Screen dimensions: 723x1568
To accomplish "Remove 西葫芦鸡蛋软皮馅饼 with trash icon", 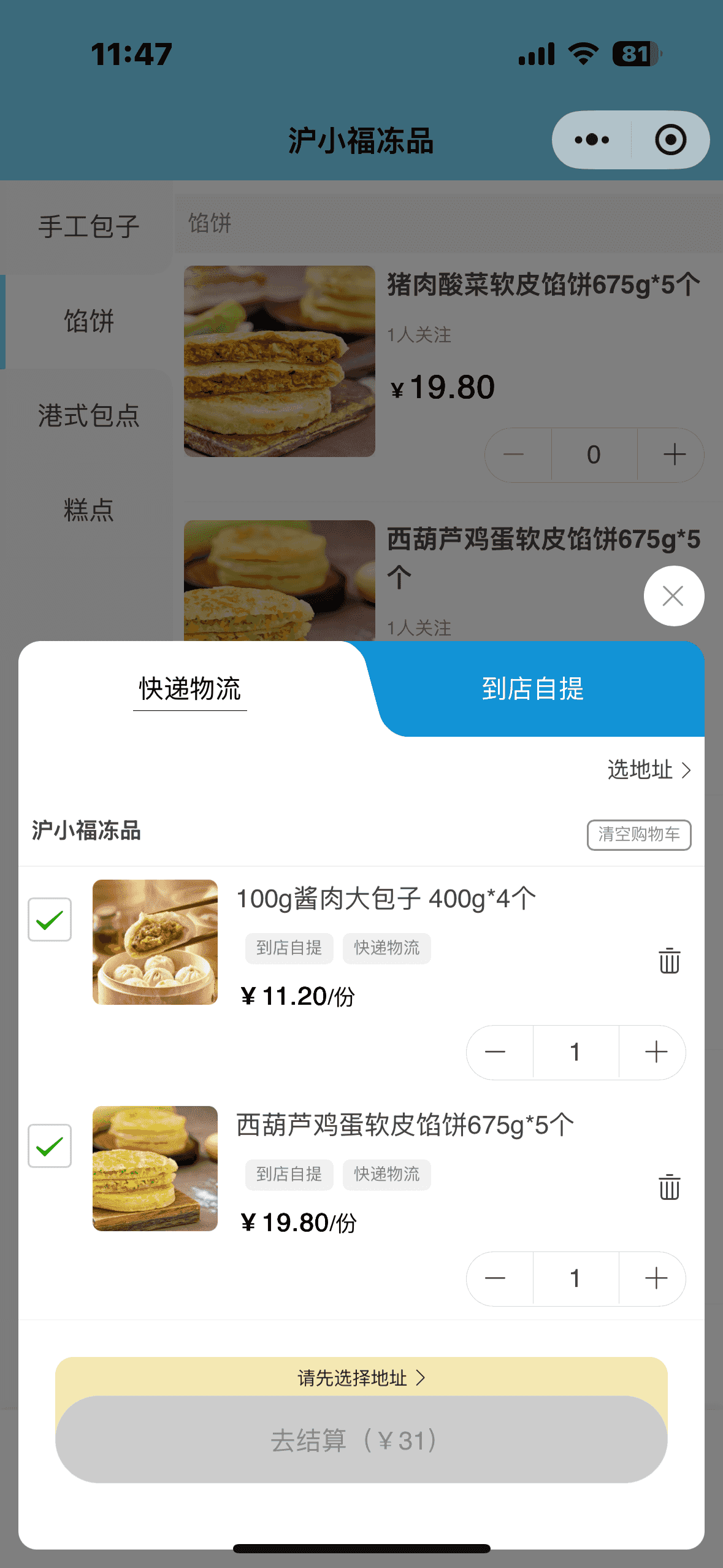I will pyautogui.click(x=669, y=1187).
